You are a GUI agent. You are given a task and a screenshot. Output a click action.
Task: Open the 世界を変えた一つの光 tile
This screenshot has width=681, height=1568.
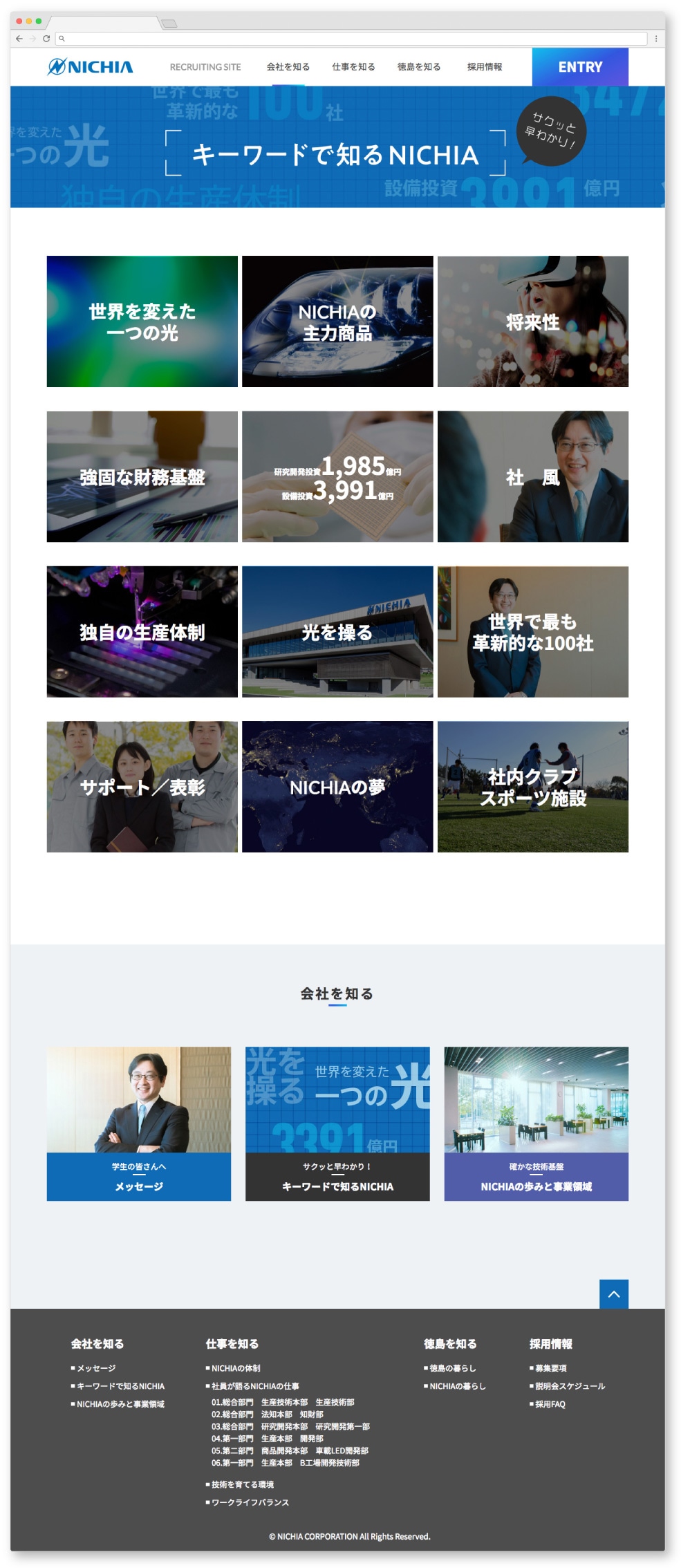click(x=142, y=321)
